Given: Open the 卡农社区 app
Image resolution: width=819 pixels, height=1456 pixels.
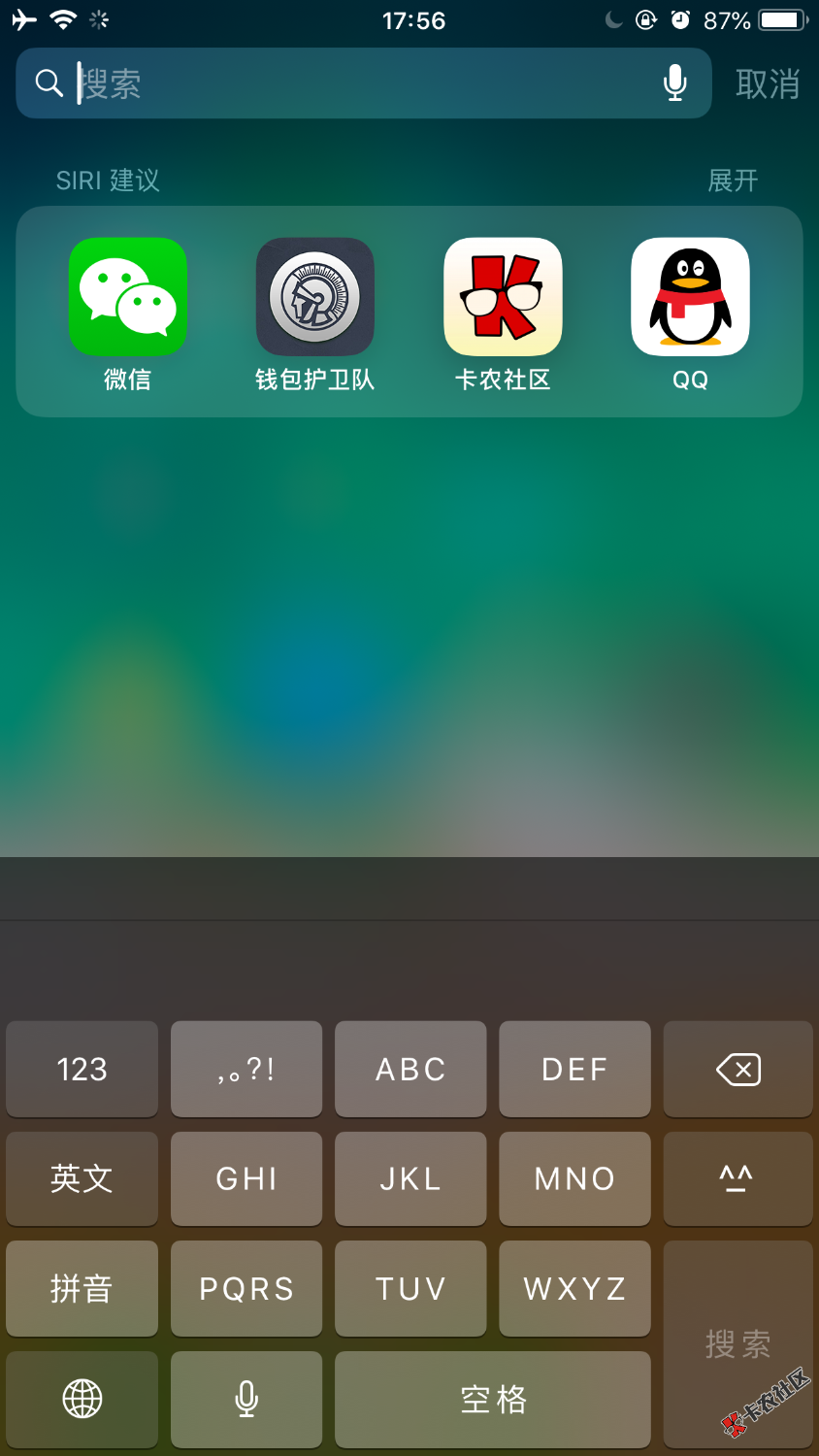Looking at the screenshot, I should (x=503, y=297).
